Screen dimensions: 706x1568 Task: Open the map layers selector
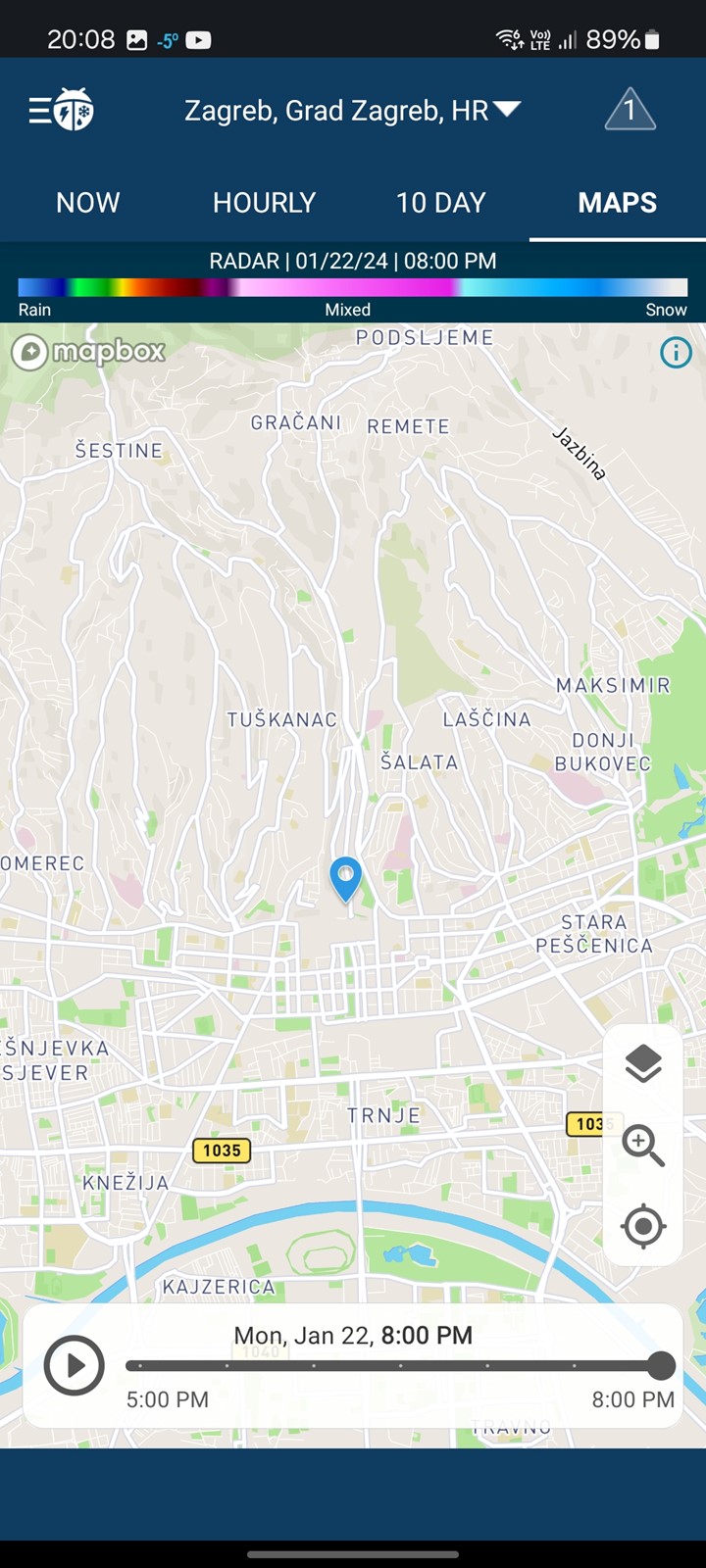point(643,1063)
